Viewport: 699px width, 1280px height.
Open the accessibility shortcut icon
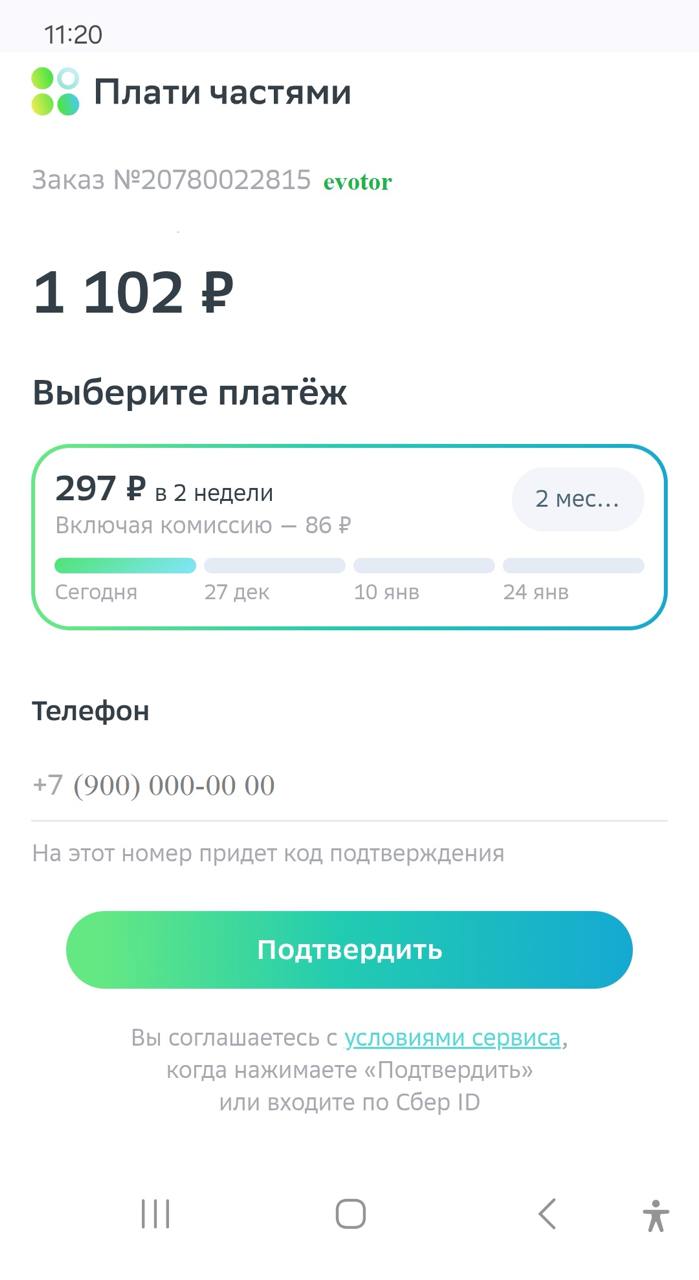pos(656,1215)
